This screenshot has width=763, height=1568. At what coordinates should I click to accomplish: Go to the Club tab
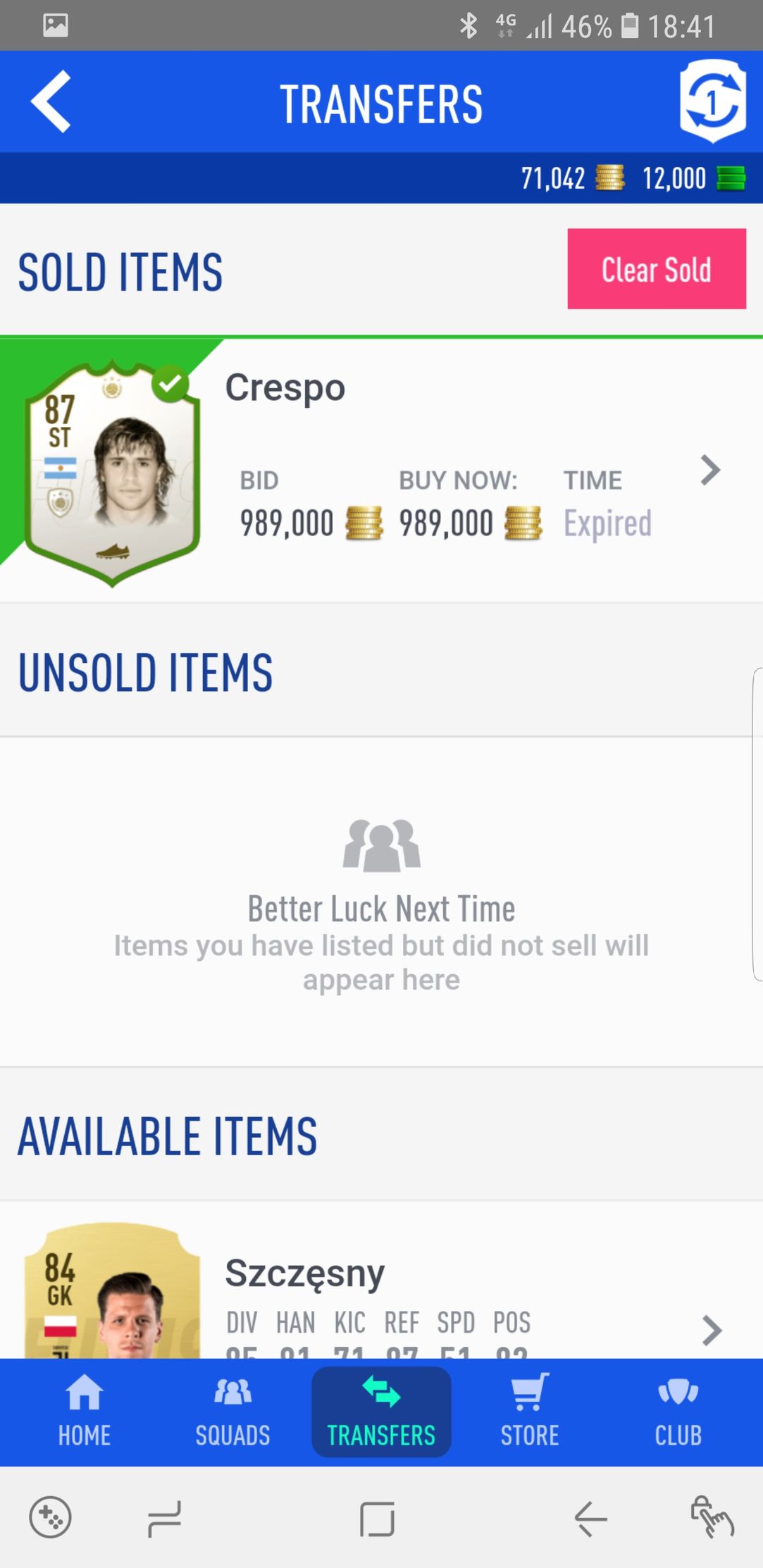(678, 1412)
